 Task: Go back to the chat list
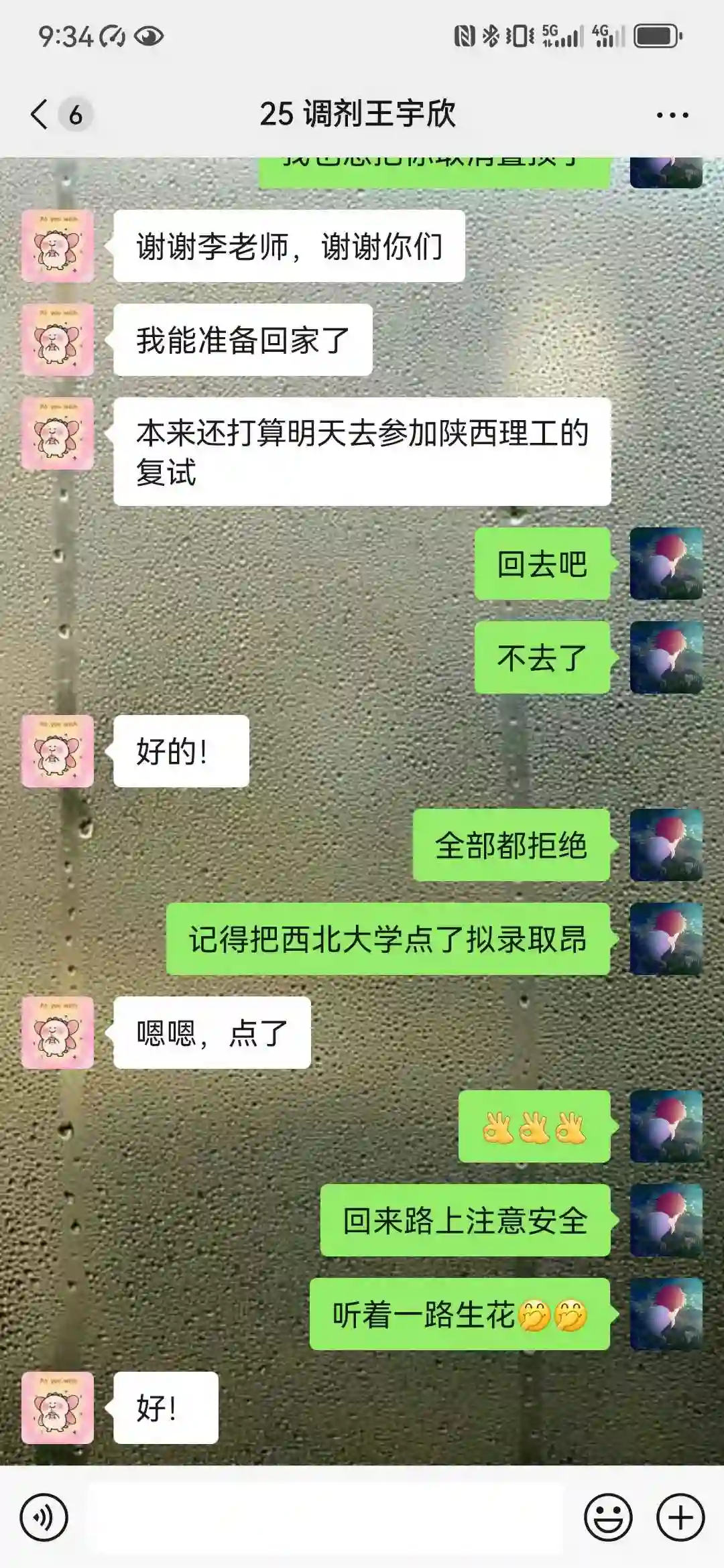click(40, 114)
